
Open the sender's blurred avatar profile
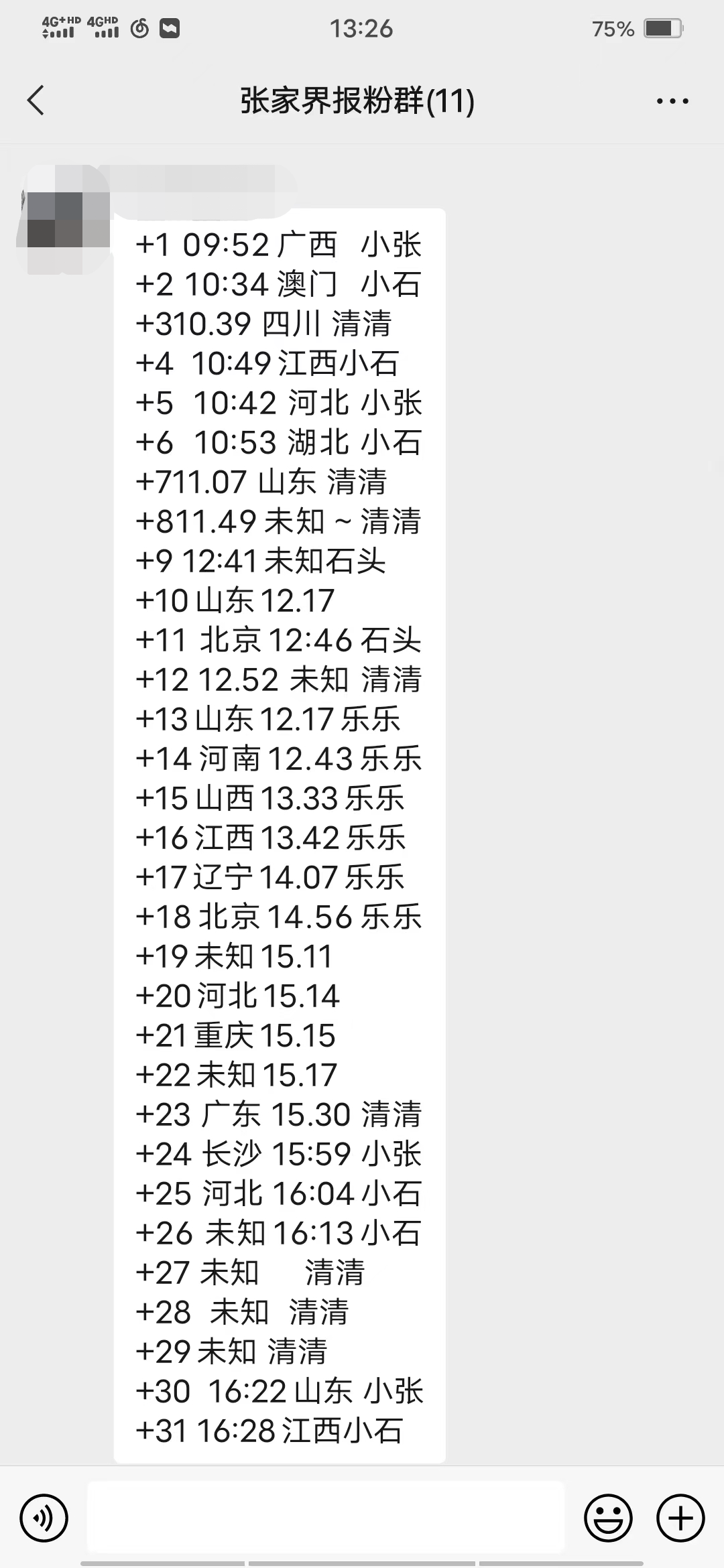click(64, 220)
